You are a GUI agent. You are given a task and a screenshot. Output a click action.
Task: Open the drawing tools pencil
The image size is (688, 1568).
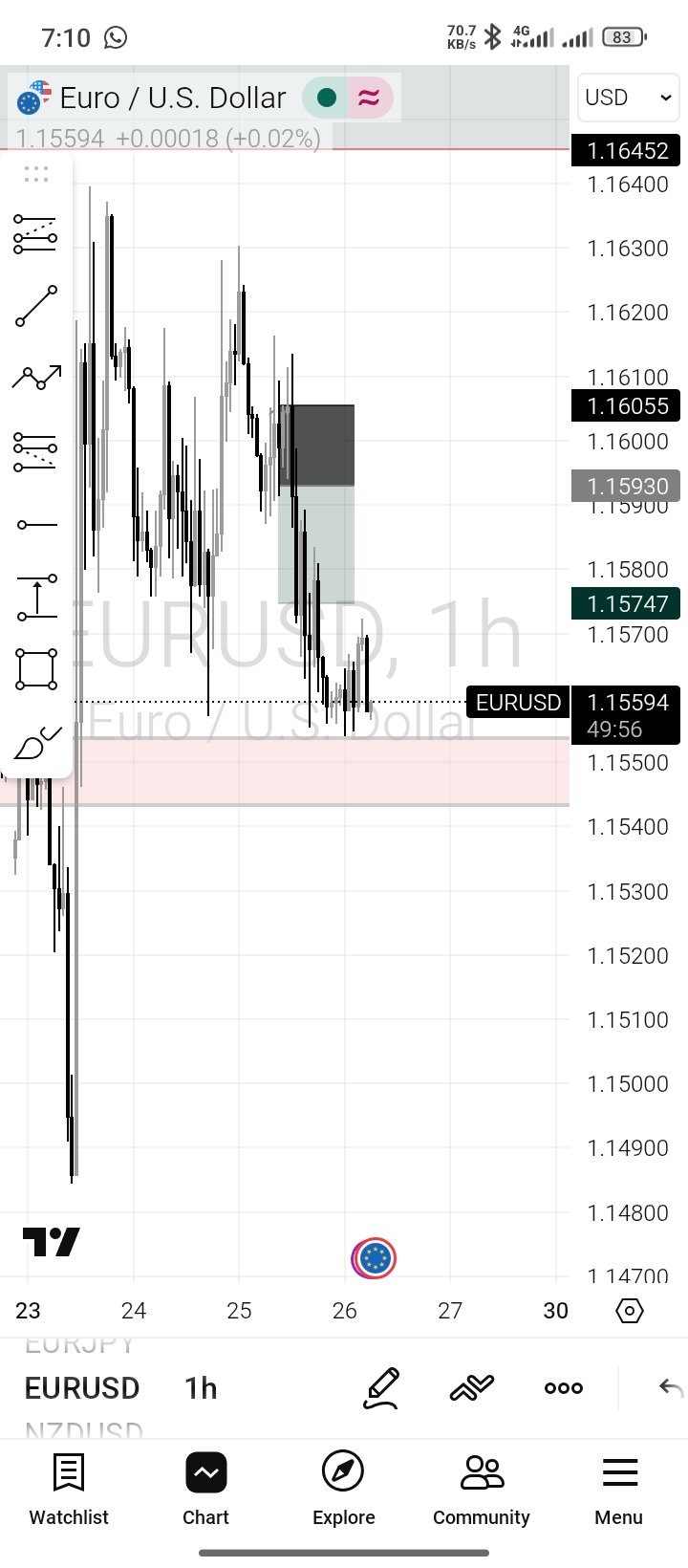380,1388
